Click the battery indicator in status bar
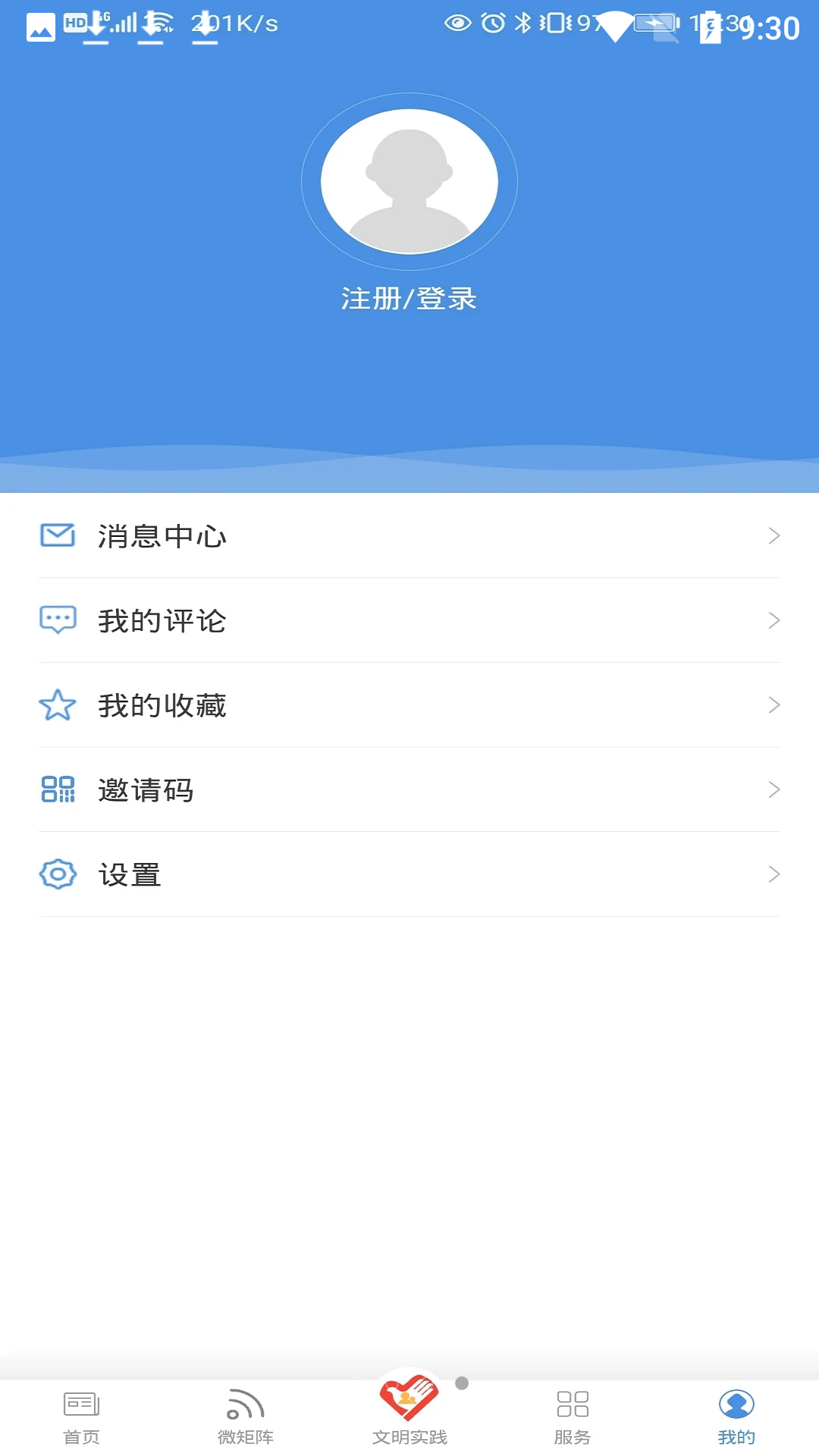819x1456 pixels. coord(655,23)
